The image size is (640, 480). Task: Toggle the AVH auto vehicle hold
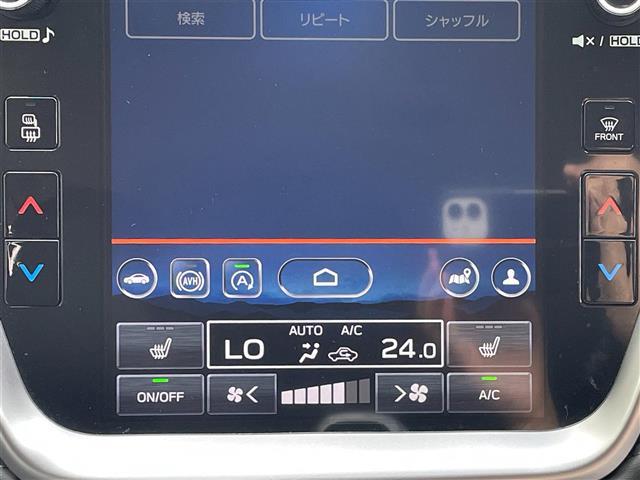click(x=190, y=278)
